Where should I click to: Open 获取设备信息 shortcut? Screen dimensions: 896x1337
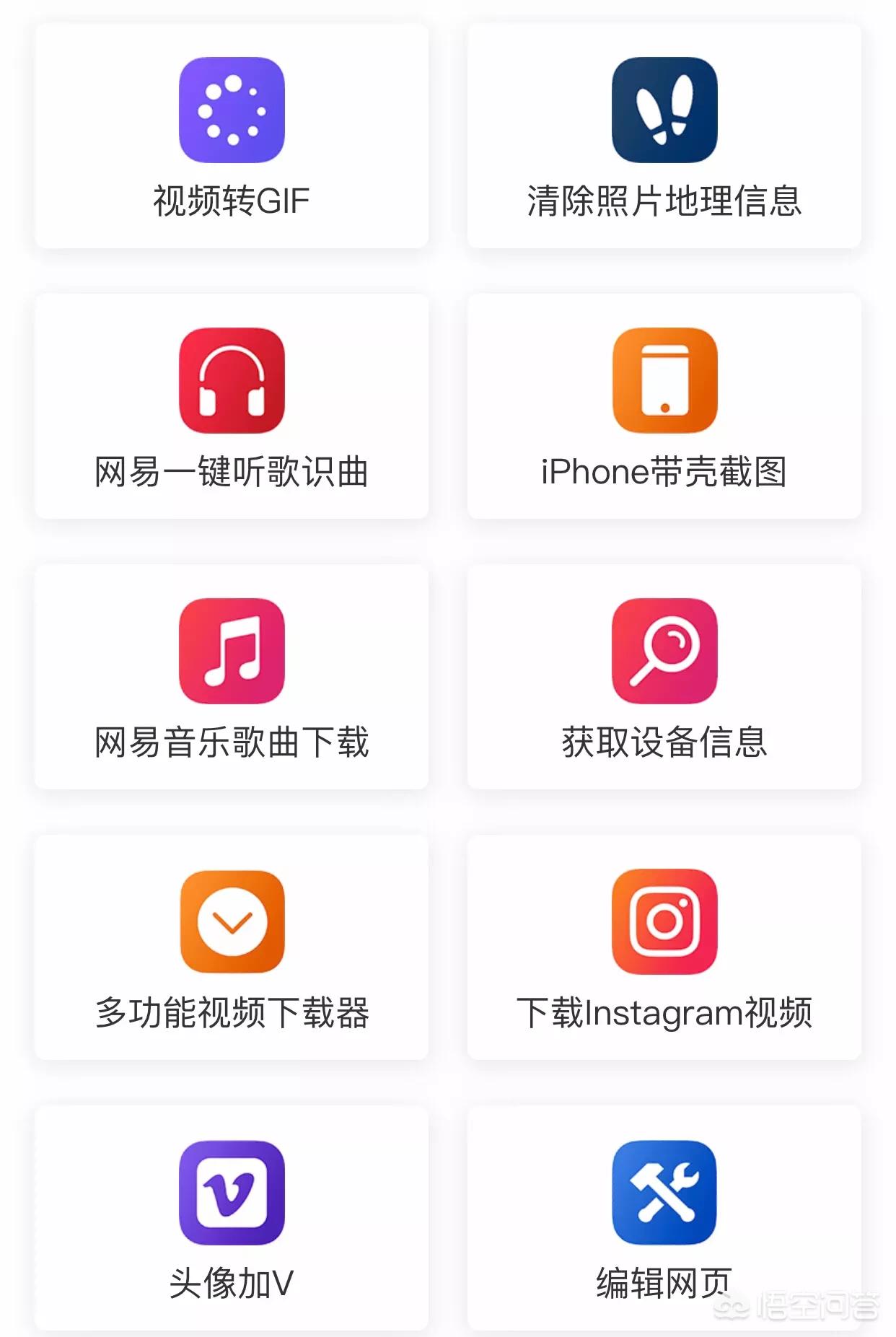coord(664,677)
